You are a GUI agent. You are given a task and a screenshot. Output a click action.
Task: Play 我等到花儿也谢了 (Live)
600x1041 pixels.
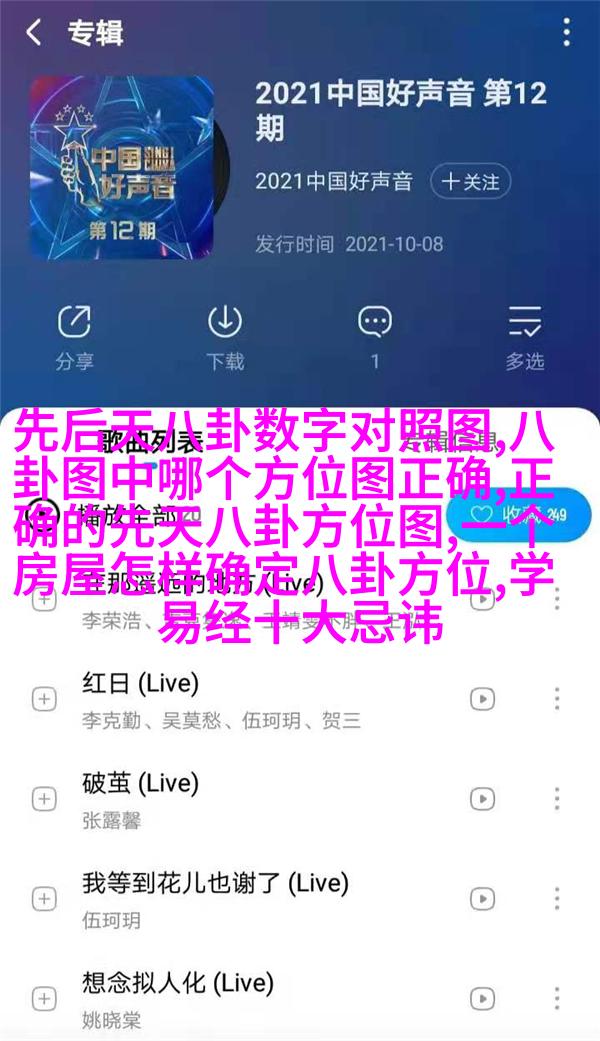[250, 898]
